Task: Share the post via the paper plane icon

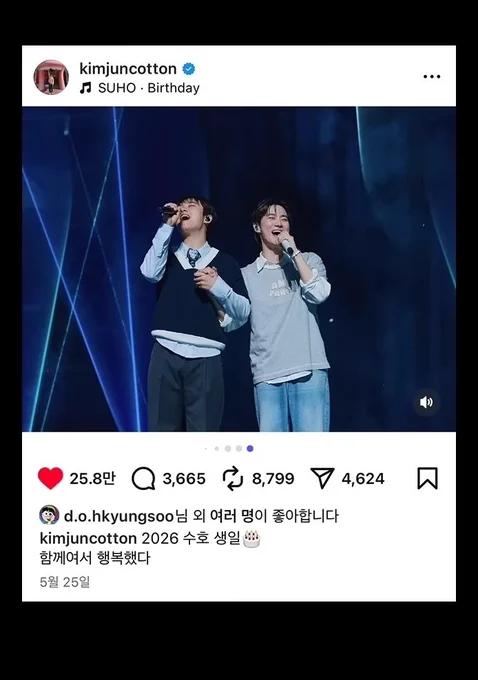Action: point(322,478)
